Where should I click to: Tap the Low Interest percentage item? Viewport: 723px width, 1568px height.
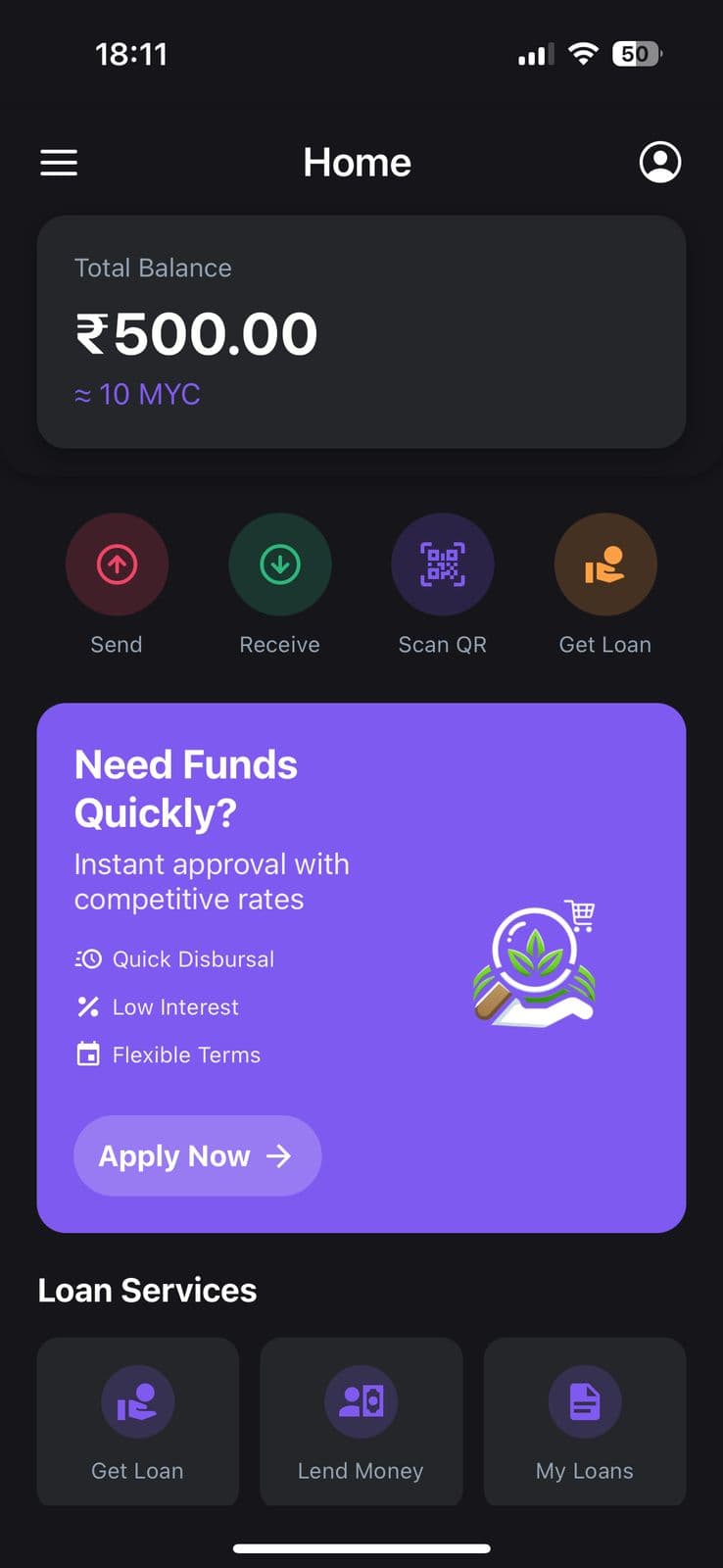(157, 1006)
